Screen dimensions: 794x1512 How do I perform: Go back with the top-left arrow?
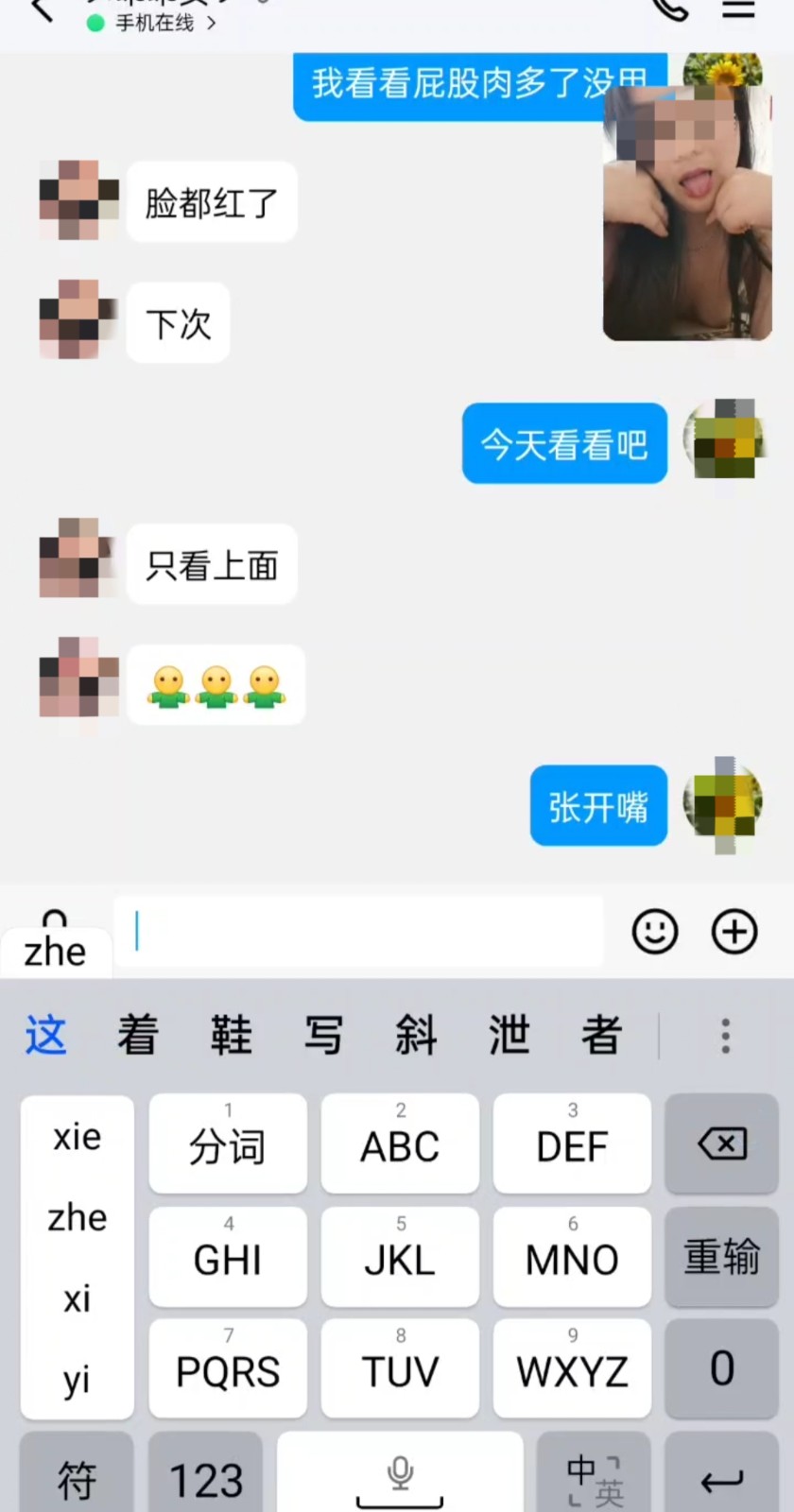pos(42,11)
